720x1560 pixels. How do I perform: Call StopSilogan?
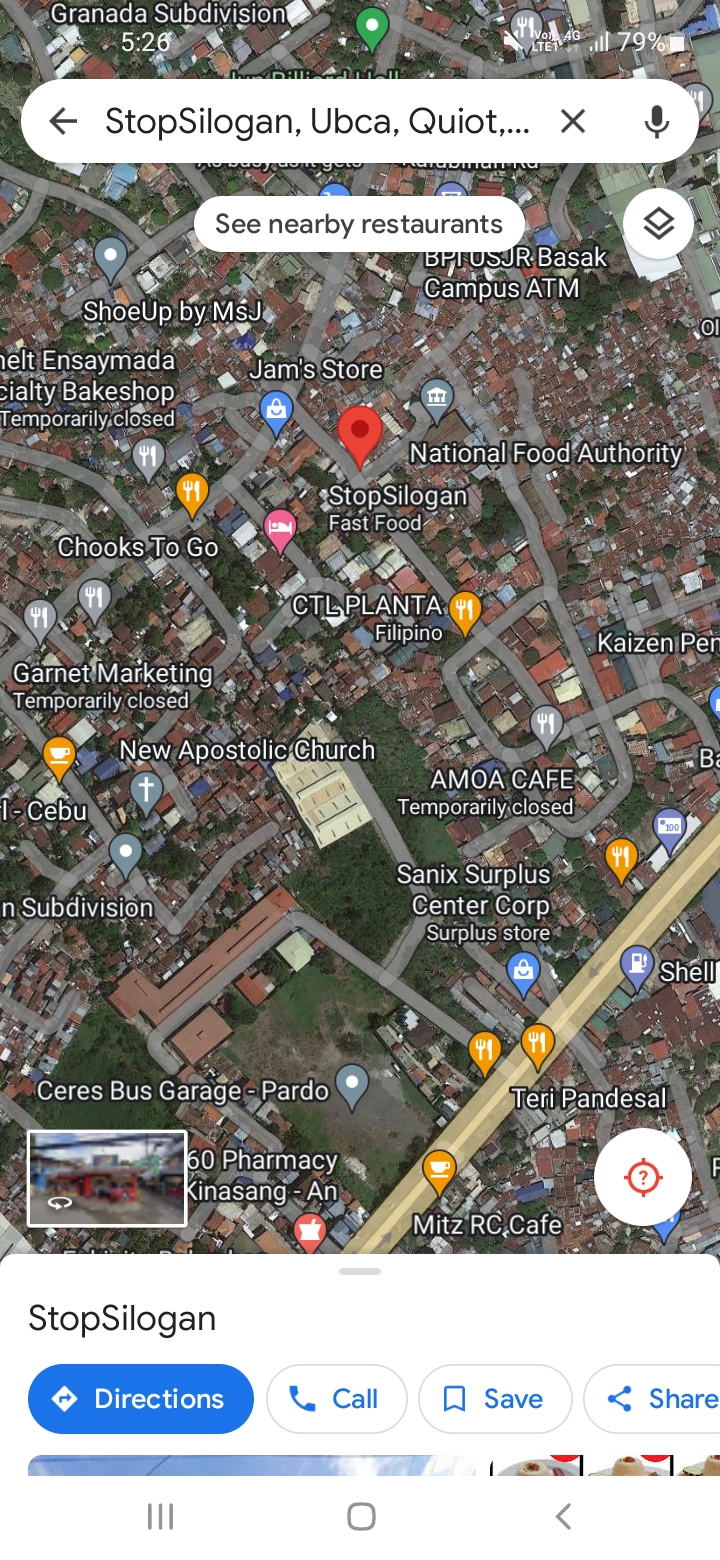pyautogui.click(x=336, y=1398)
